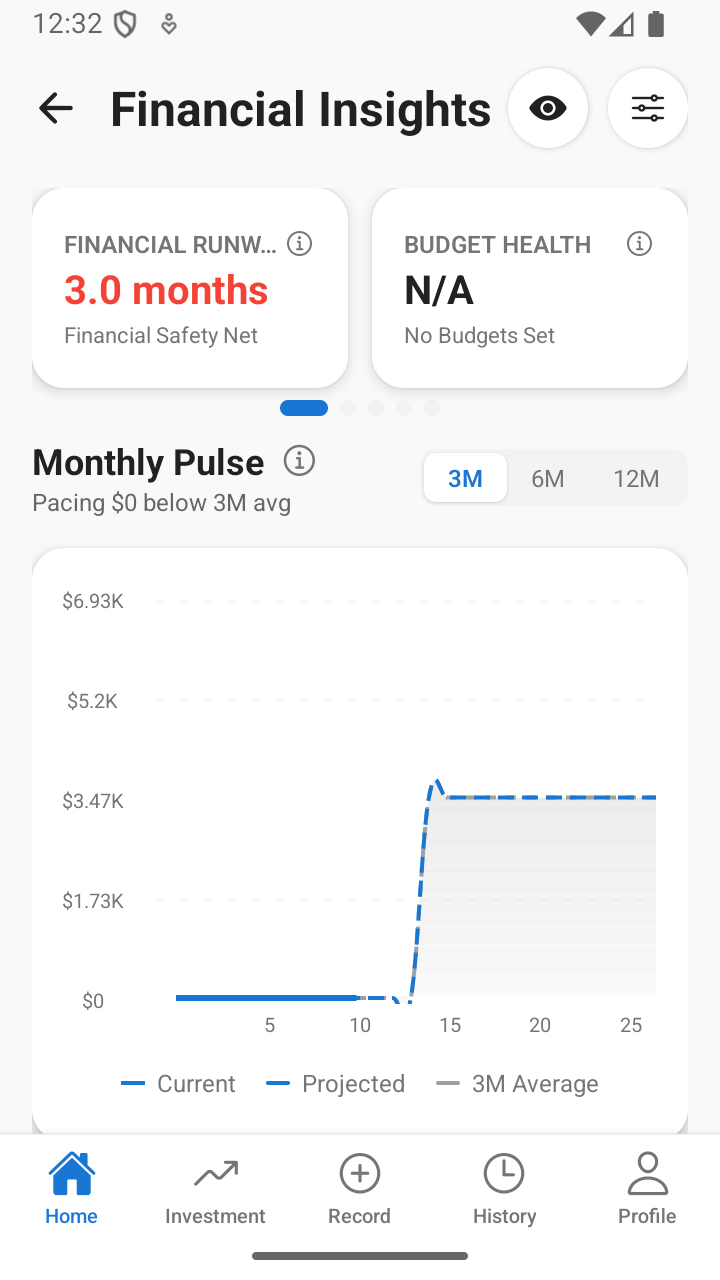View the History tab

coord(504,1189)
